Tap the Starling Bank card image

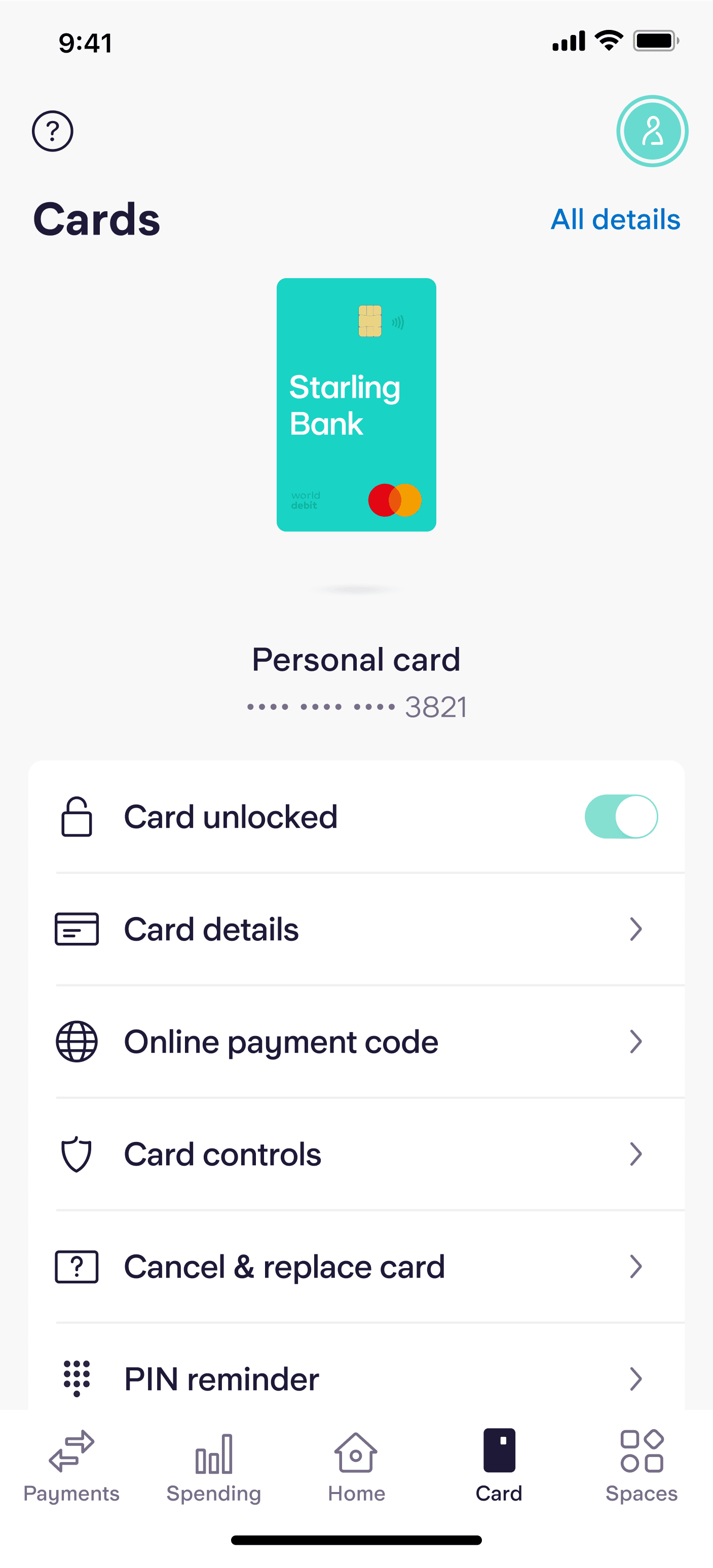point(356,405)
